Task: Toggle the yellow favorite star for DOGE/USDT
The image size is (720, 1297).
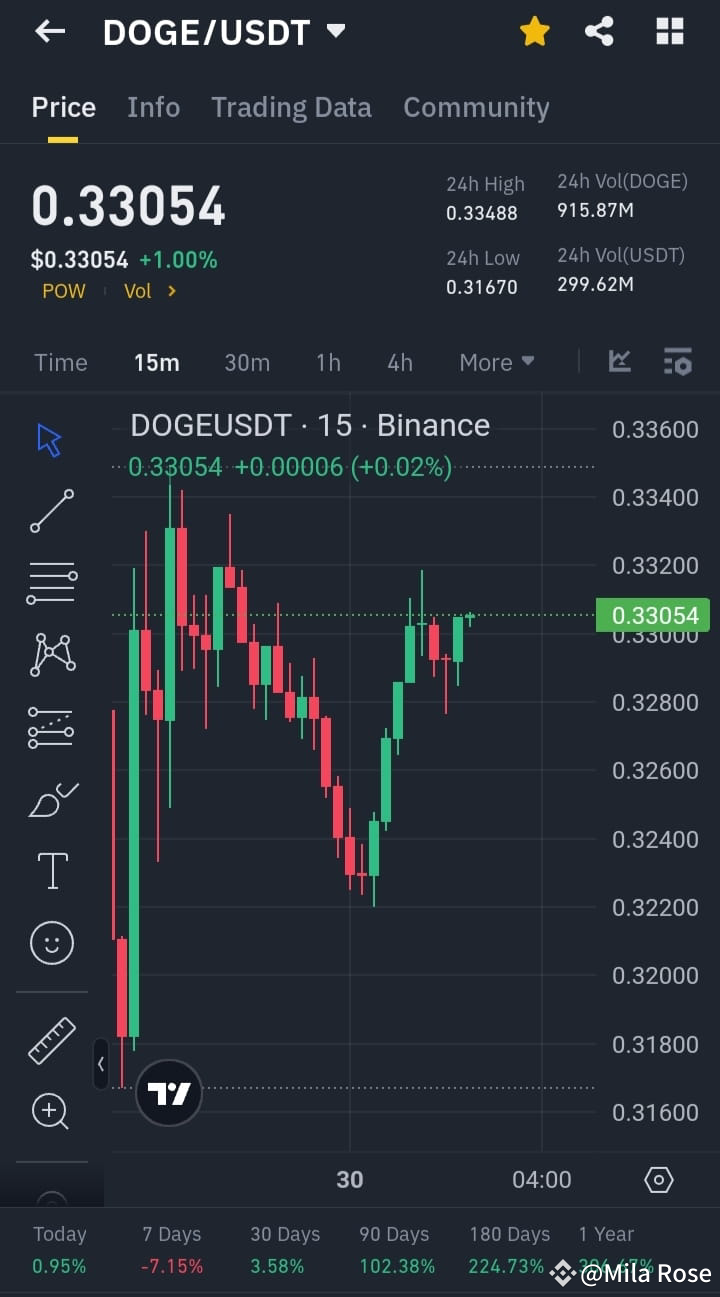Action: click(535, 31)
